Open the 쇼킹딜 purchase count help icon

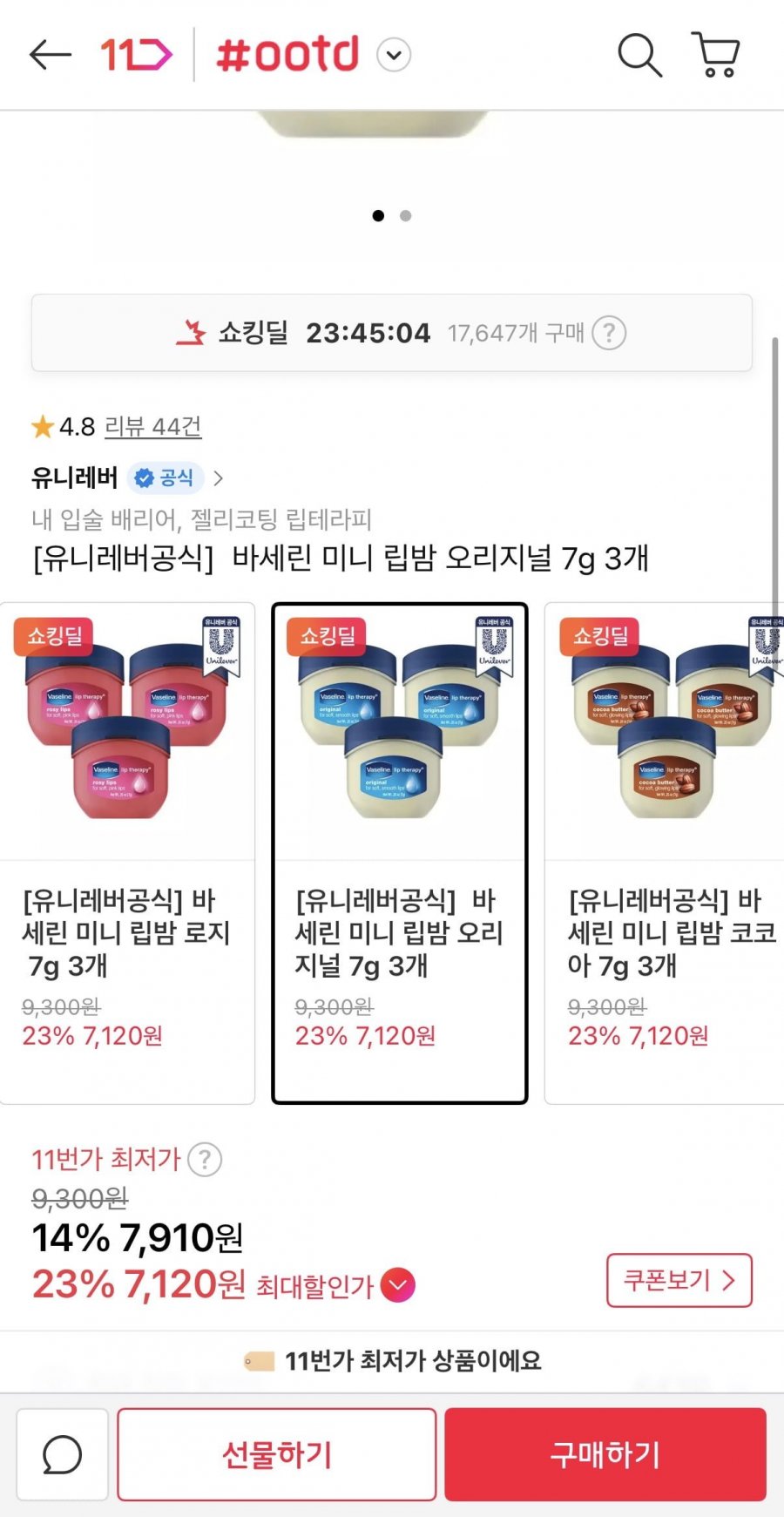click(611, 333)
